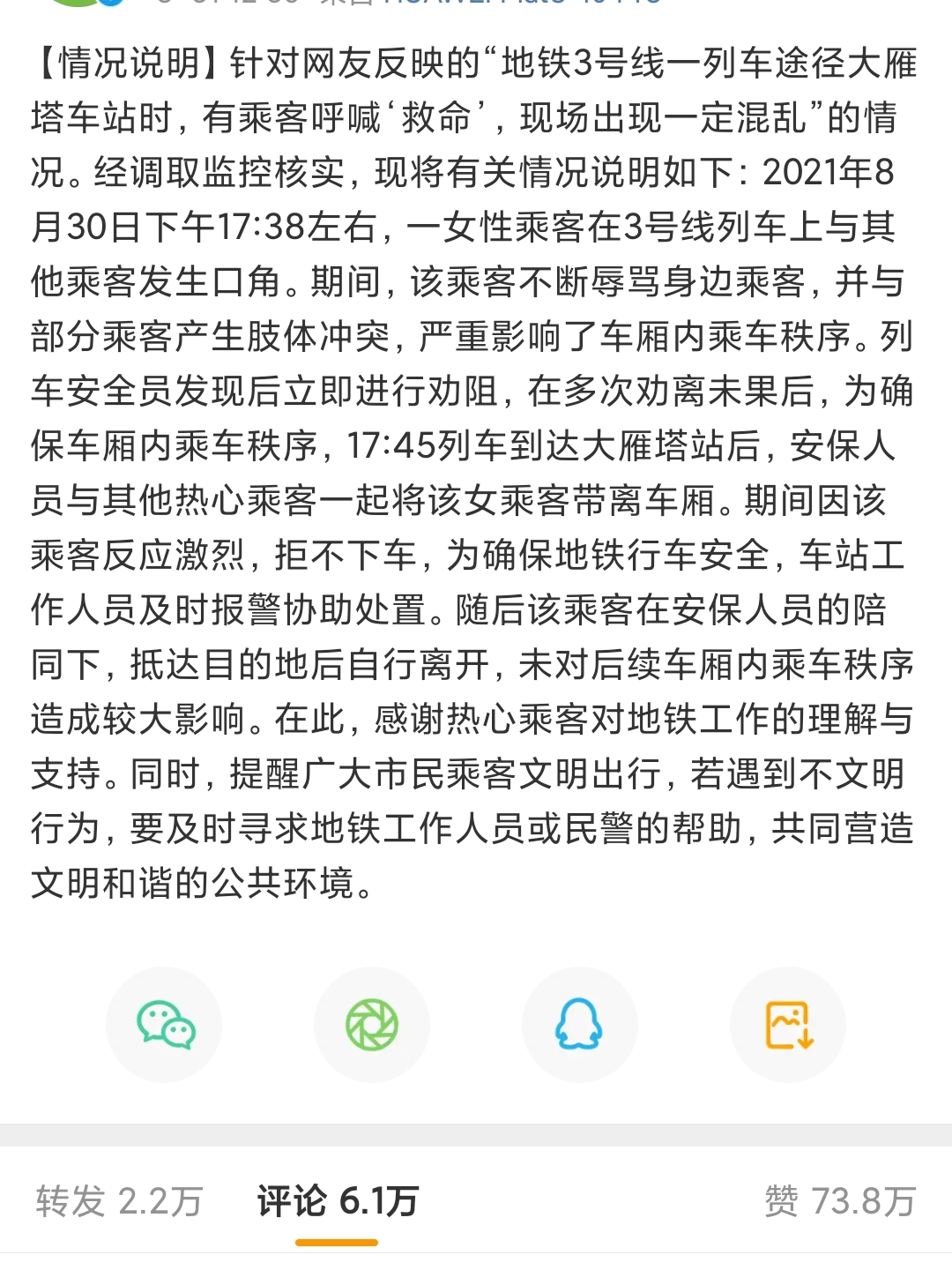This screenshot has width=952, height=1270.
Task: View the 赞 73.8万 likes tab
Action: point(839,1201)
